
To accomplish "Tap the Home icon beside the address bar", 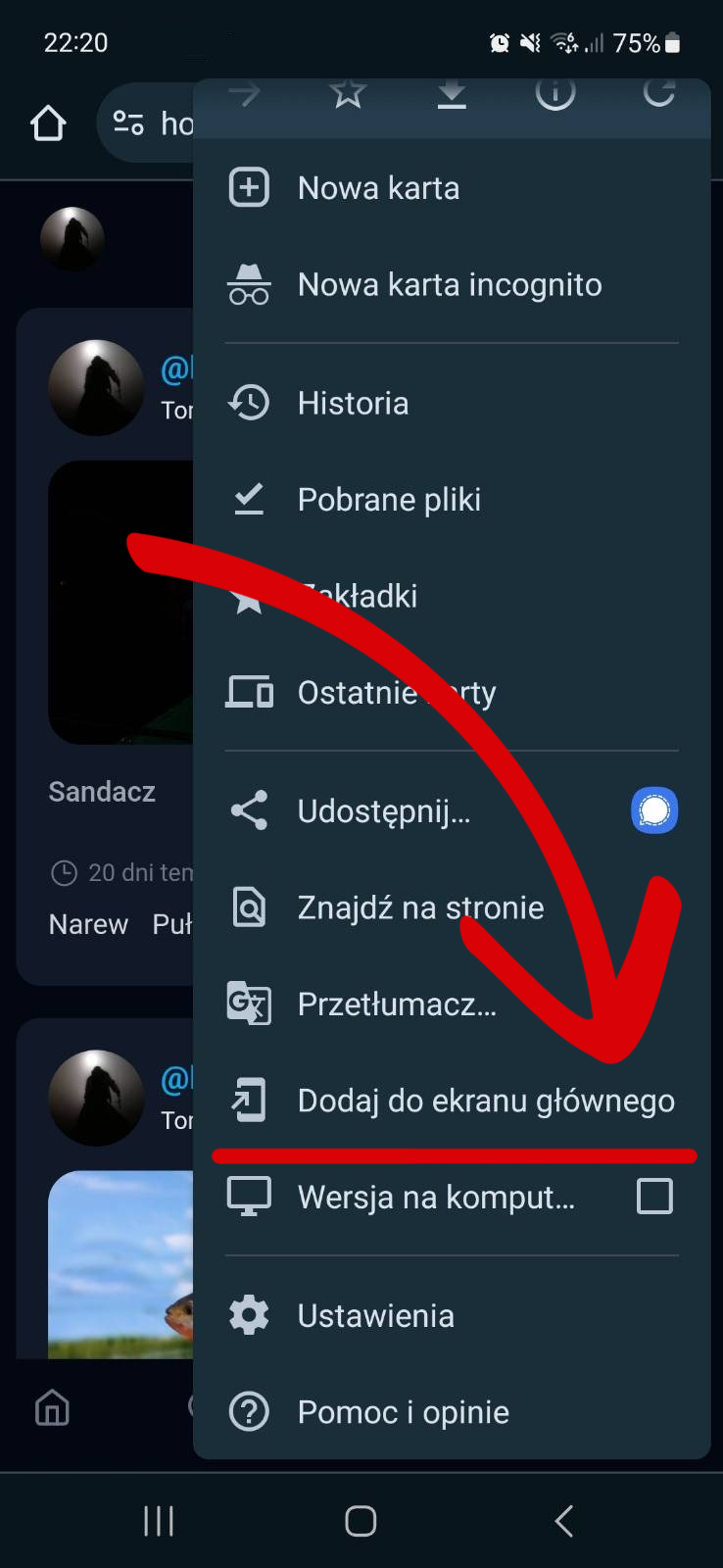I will (x=48, y=123).
